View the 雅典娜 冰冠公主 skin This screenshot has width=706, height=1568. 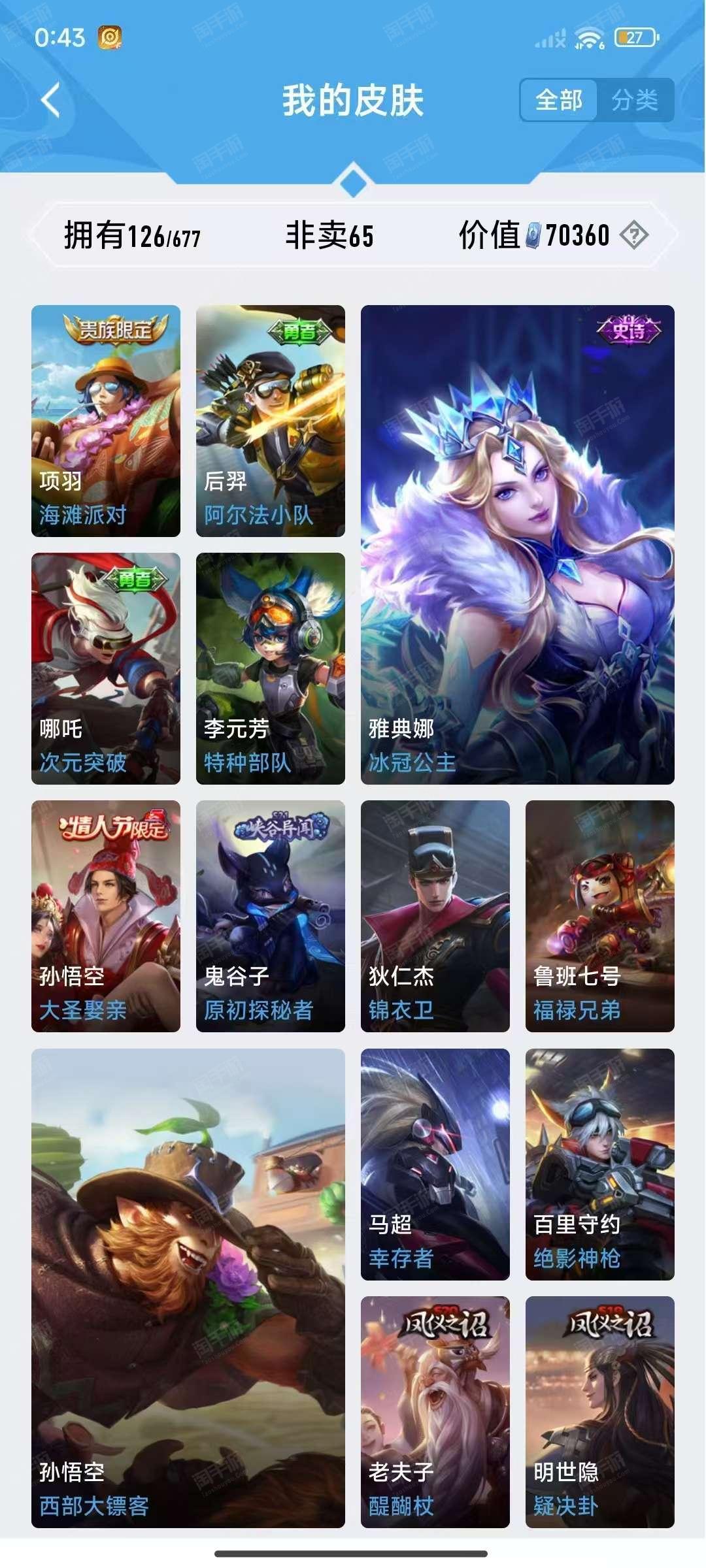tap(518, 545)
